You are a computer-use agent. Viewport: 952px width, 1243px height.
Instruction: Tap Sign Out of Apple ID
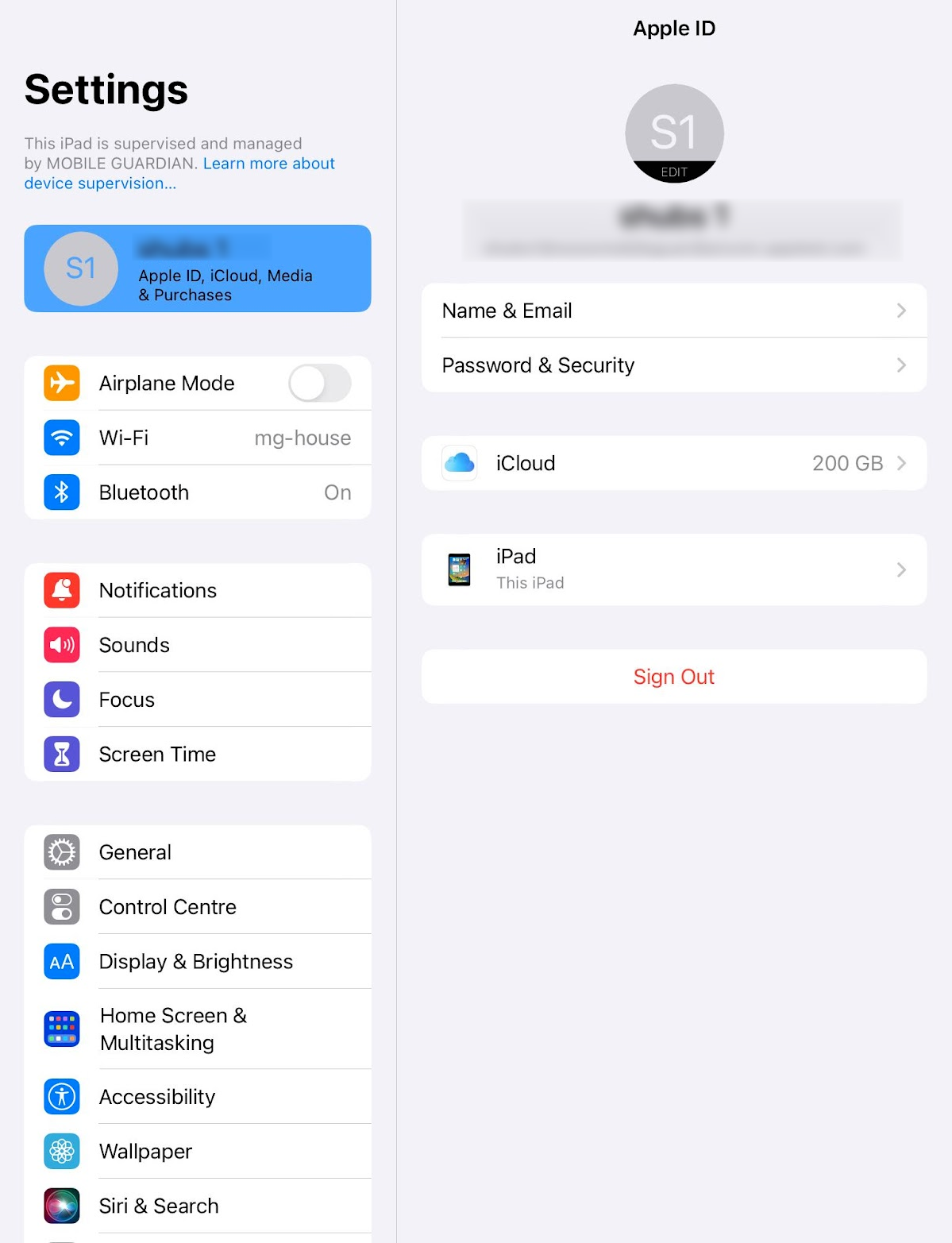click(x=673, y=677)
